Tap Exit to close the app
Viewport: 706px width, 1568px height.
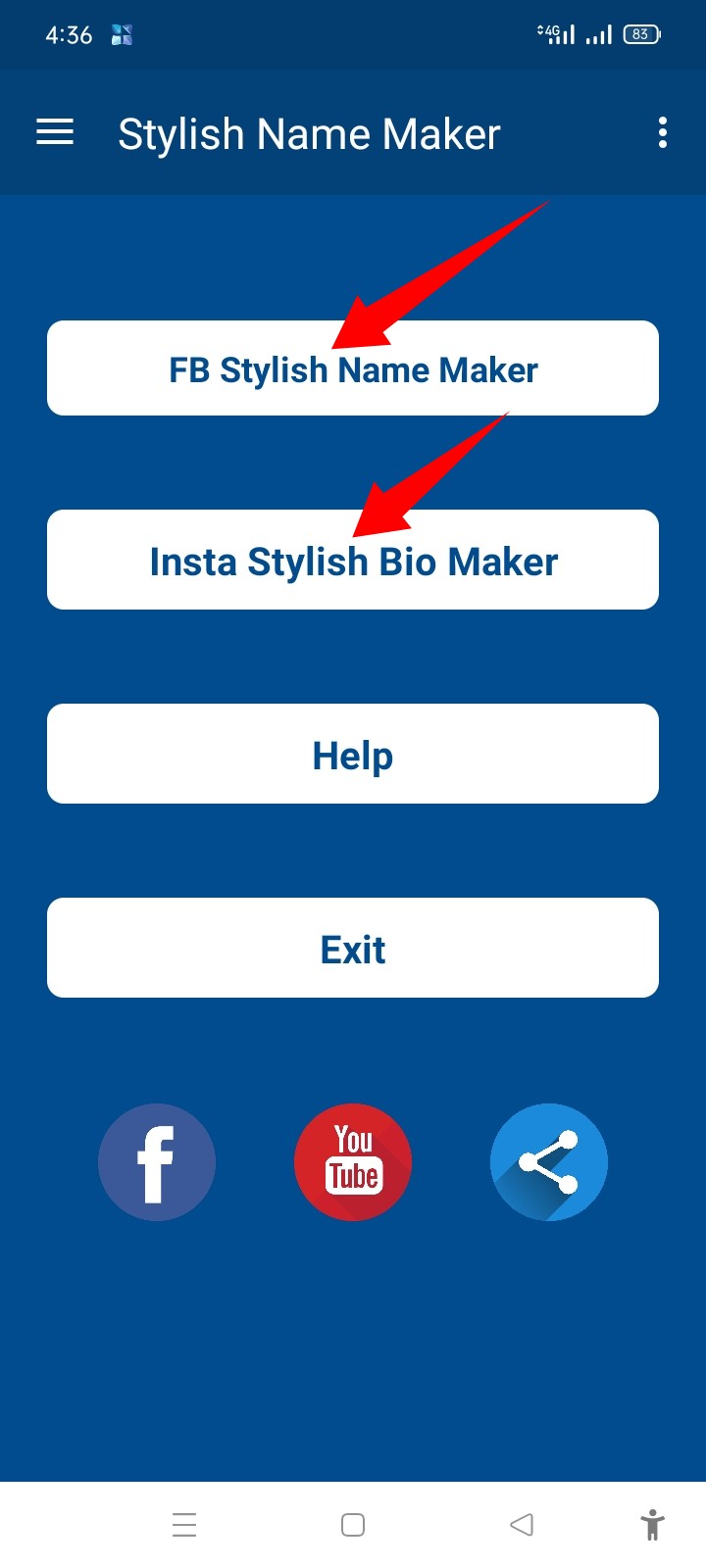[353, 949]
